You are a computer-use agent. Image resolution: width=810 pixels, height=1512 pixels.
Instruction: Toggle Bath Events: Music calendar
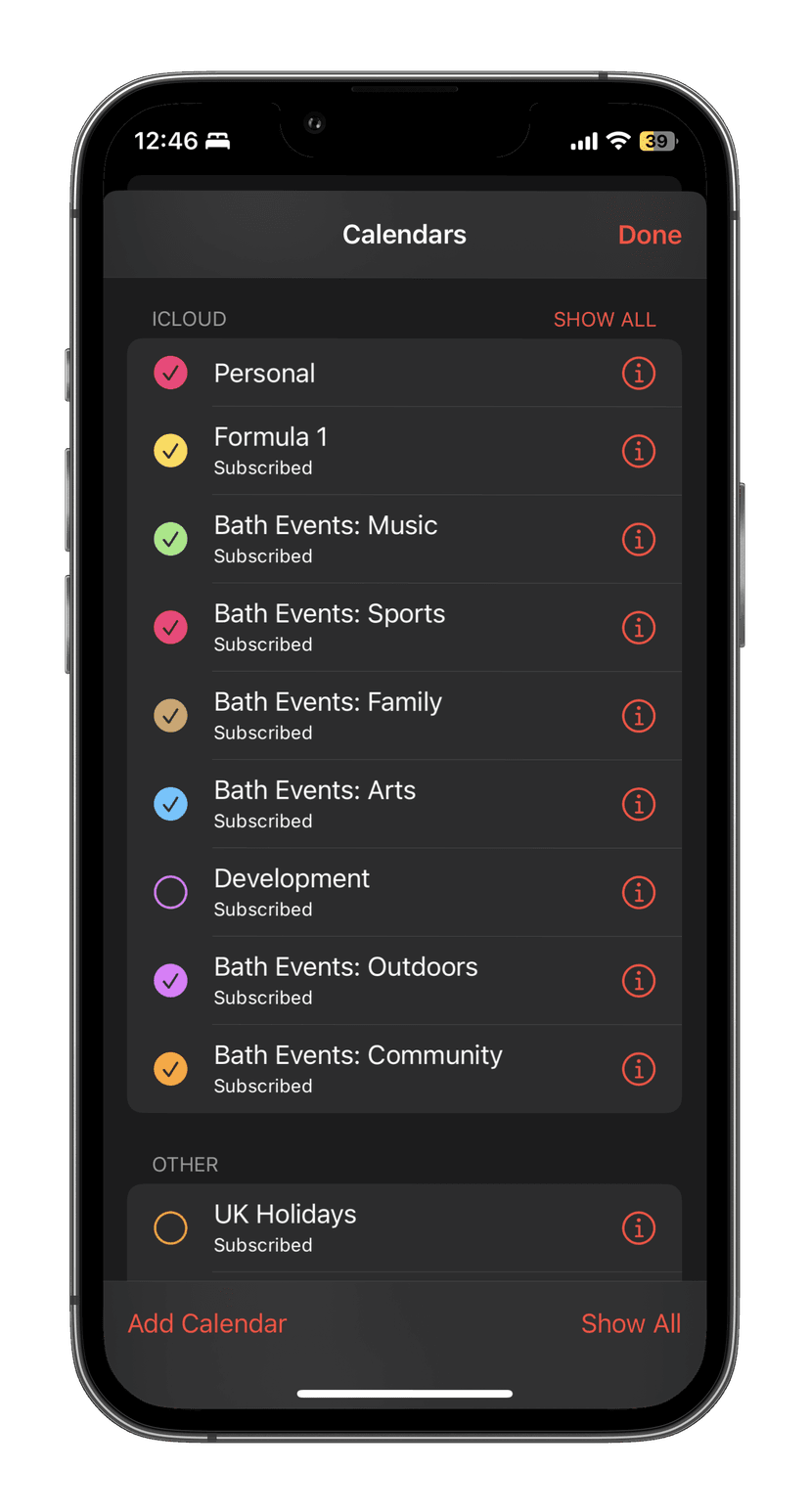click(x=171, y=539)
